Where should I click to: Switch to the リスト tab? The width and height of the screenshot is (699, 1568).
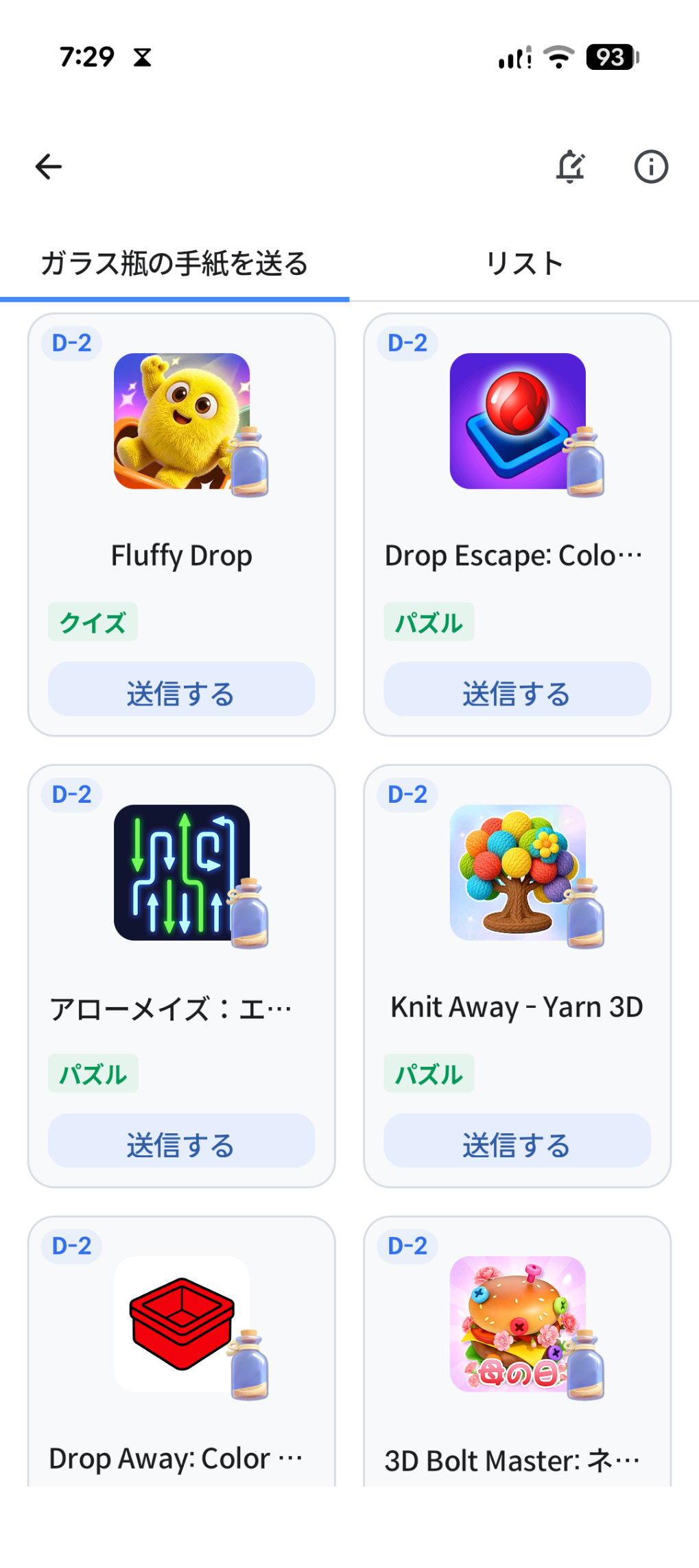[x=524, y=264]
